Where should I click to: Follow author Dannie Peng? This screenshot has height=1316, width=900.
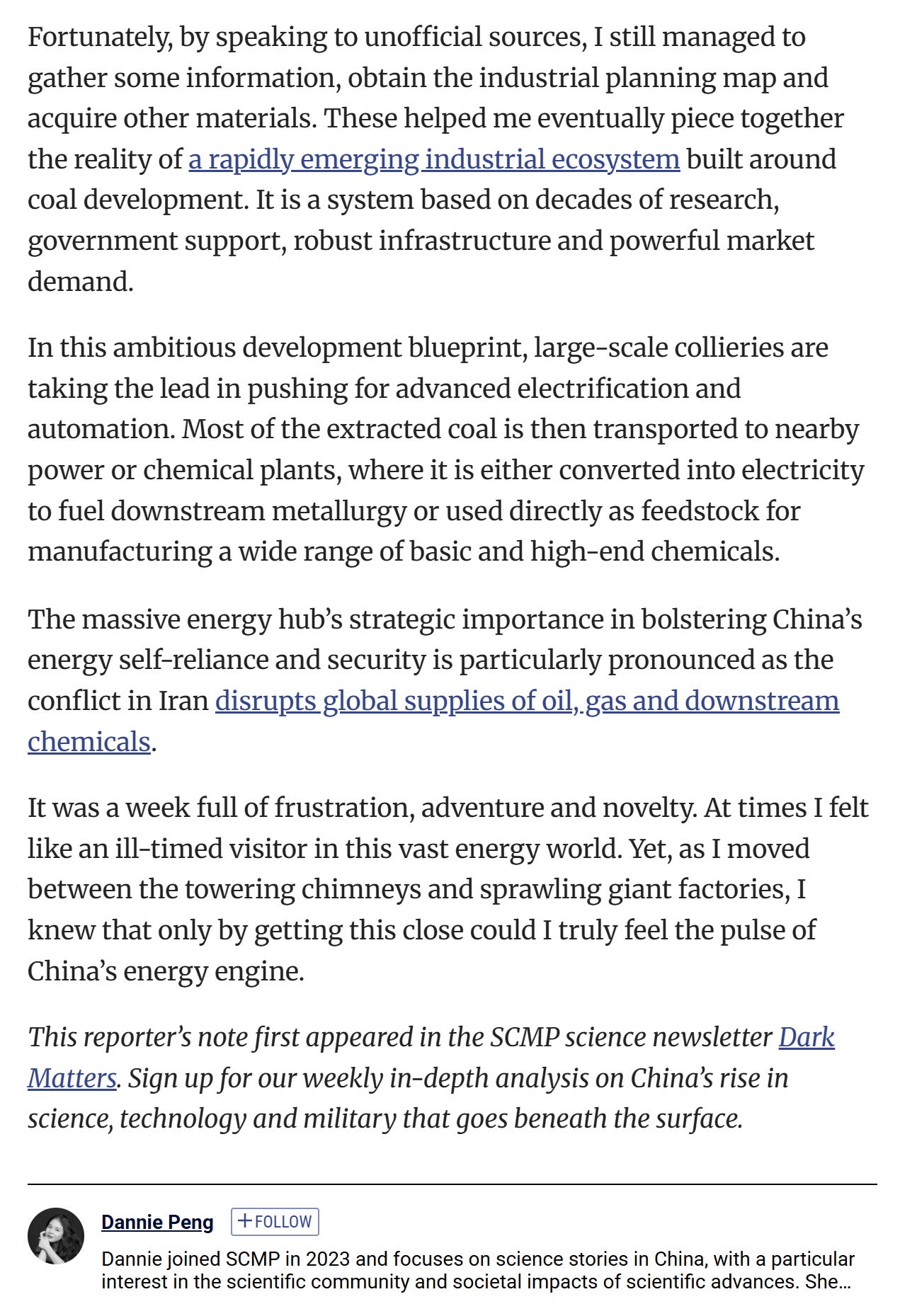coord(275,1221)
